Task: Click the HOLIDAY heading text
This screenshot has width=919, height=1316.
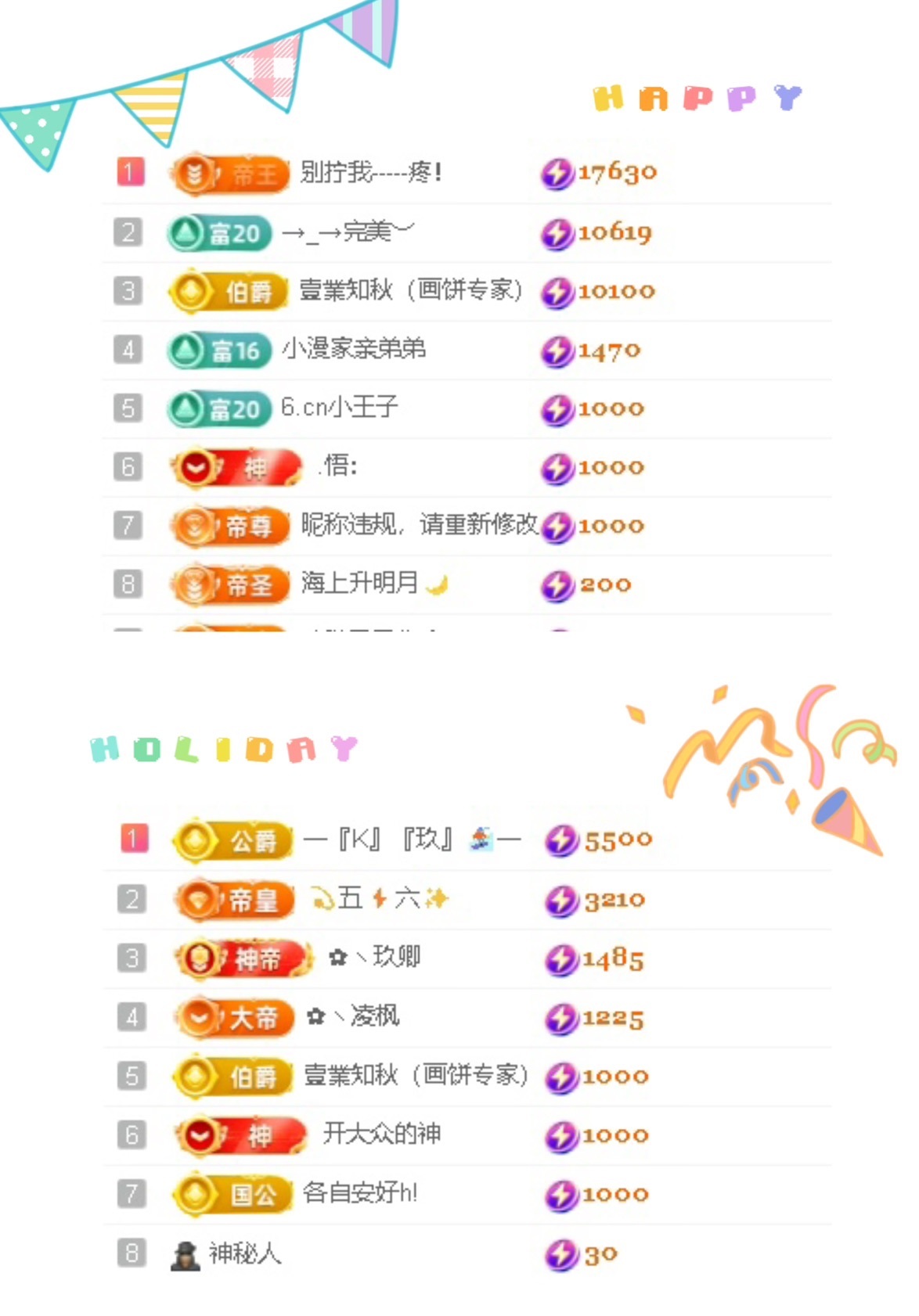Action: [225, 747]
